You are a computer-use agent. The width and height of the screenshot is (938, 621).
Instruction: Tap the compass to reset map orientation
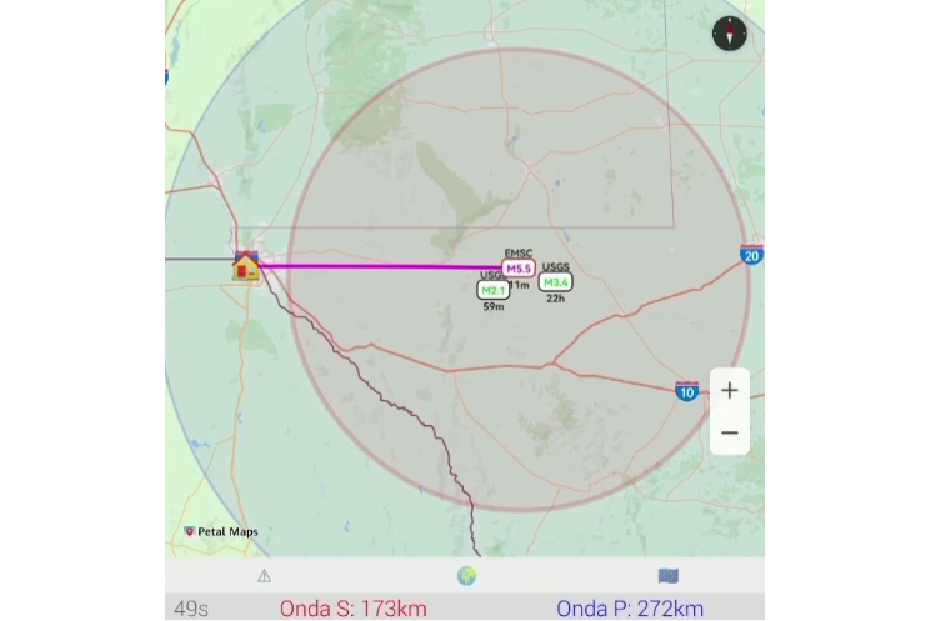coord(729,34)
